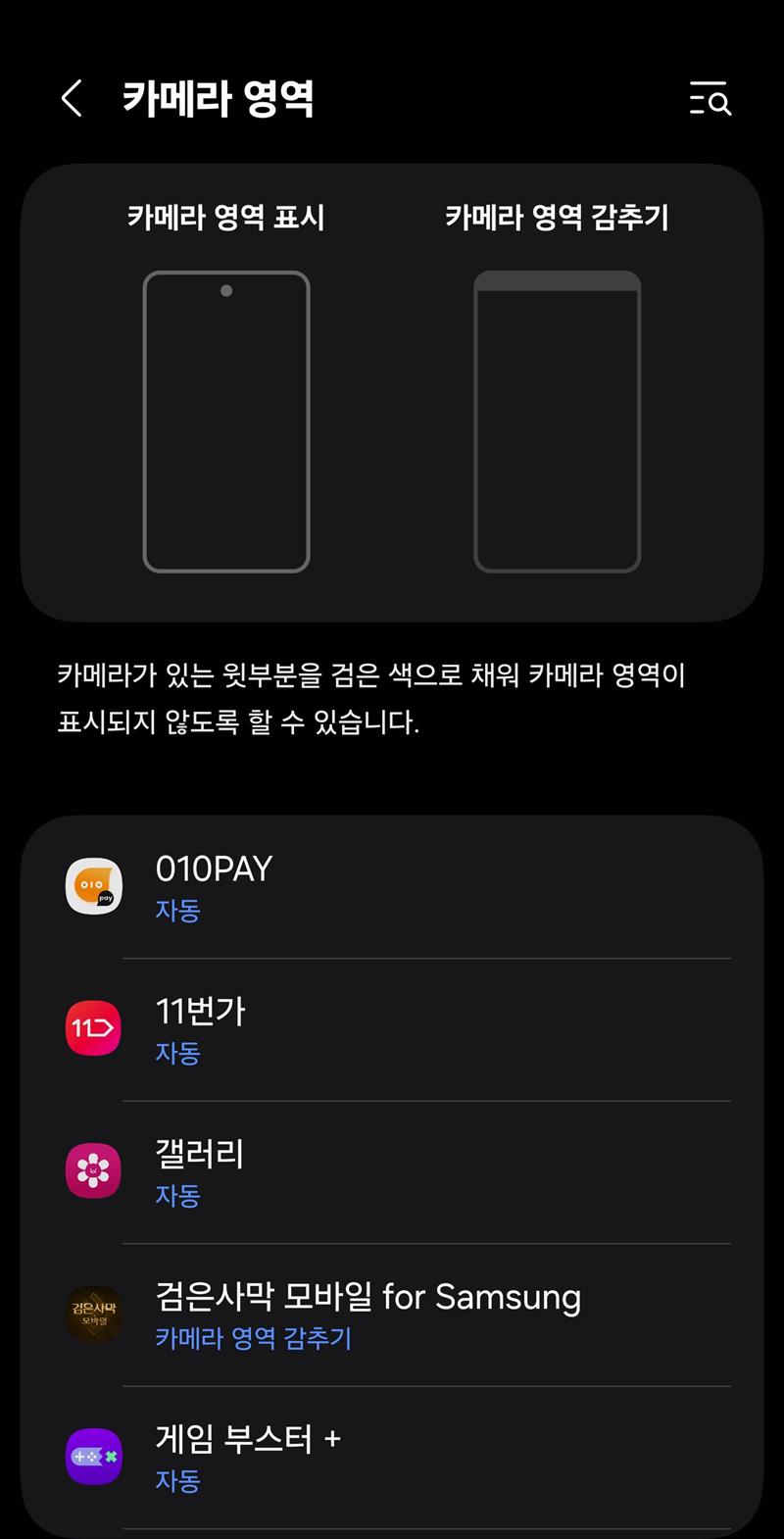This screenshot has width=784, height=1539.
Task: Open 게임 부스터 + camera area setting
Action: pyautogui.click(x=392, y=1457)
